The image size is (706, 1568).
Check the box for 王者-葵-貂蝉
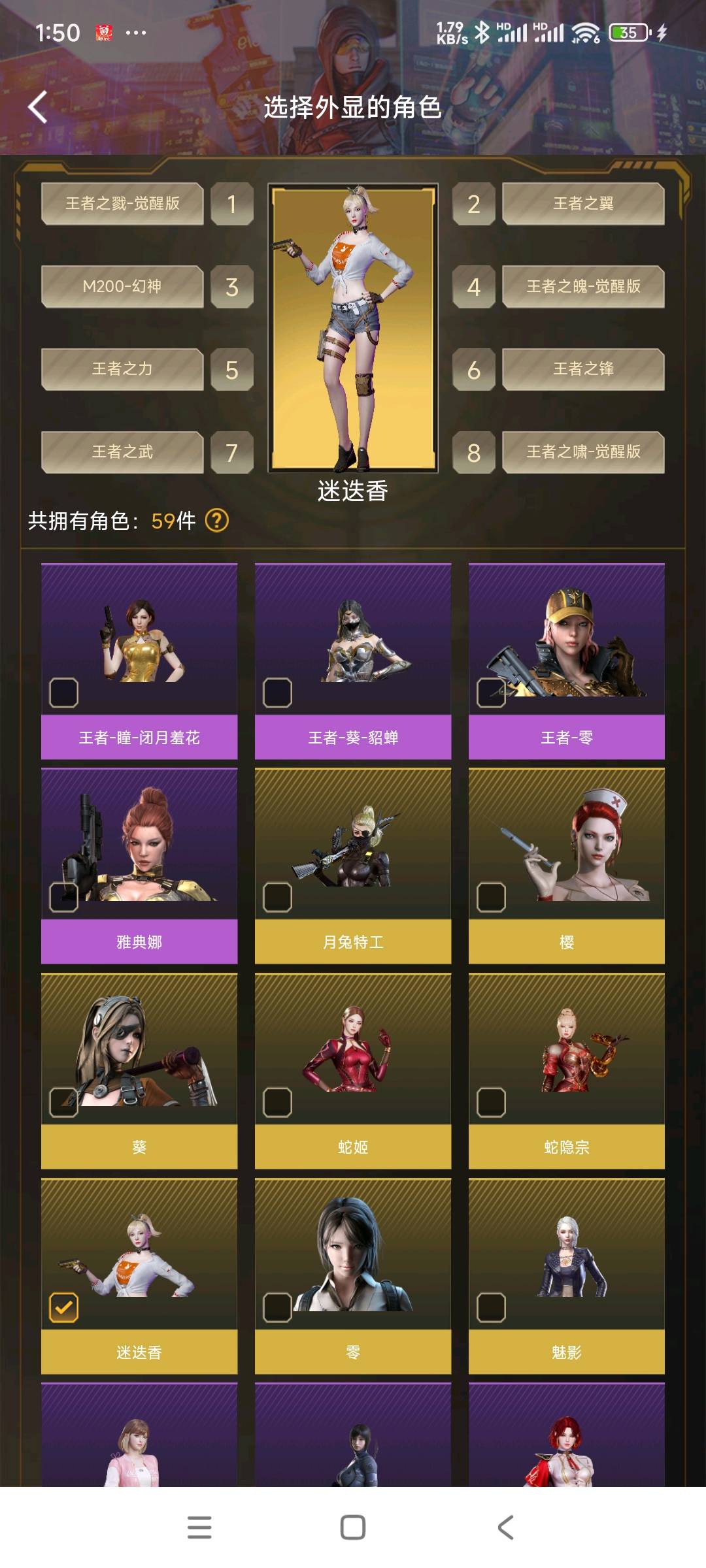point(277,693)
